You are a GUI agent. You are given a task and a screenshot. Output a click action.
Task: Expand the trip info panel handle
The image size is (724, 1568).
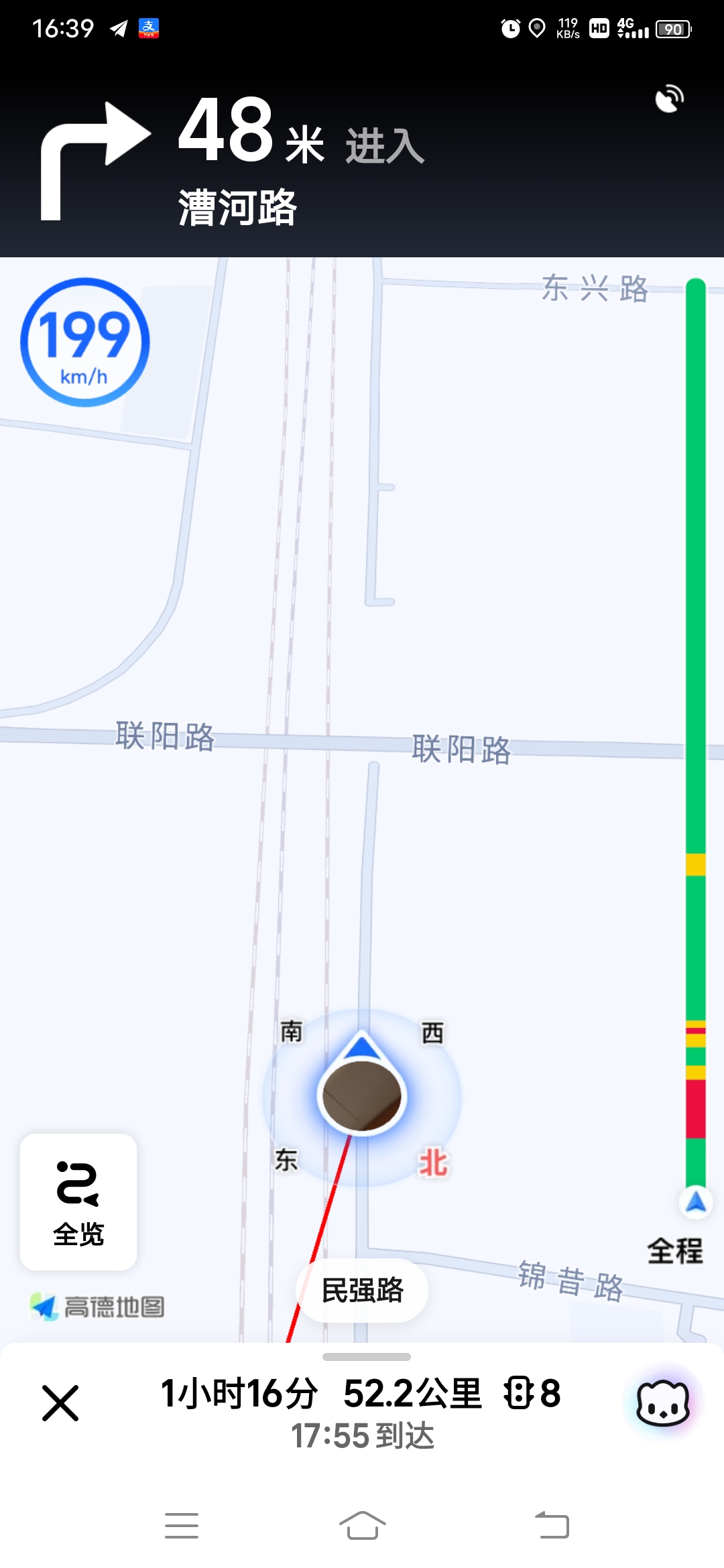pyautogui.click(x=366, y=1357)
